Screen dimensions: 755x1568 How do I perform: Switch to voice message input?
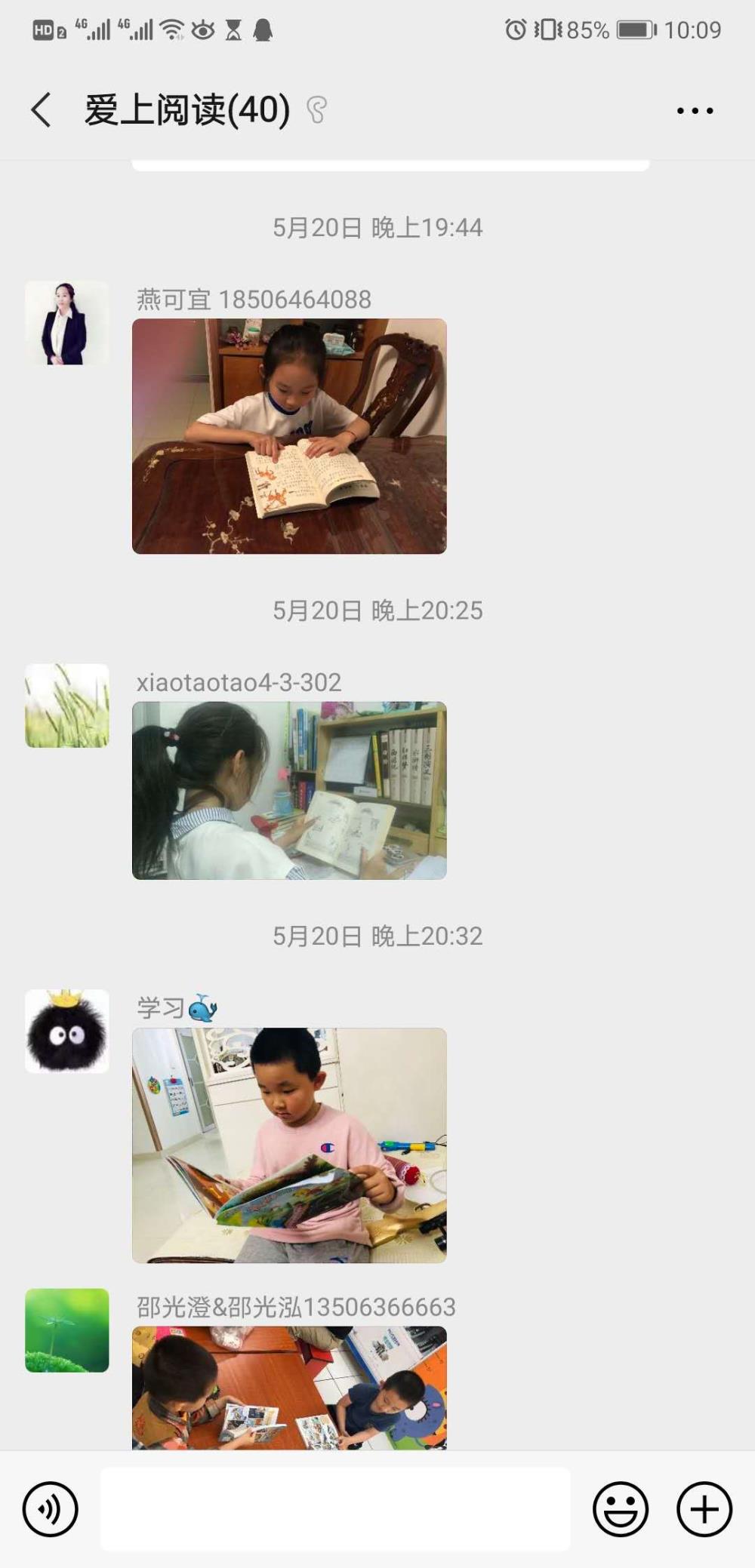[x=51, y=1509]
